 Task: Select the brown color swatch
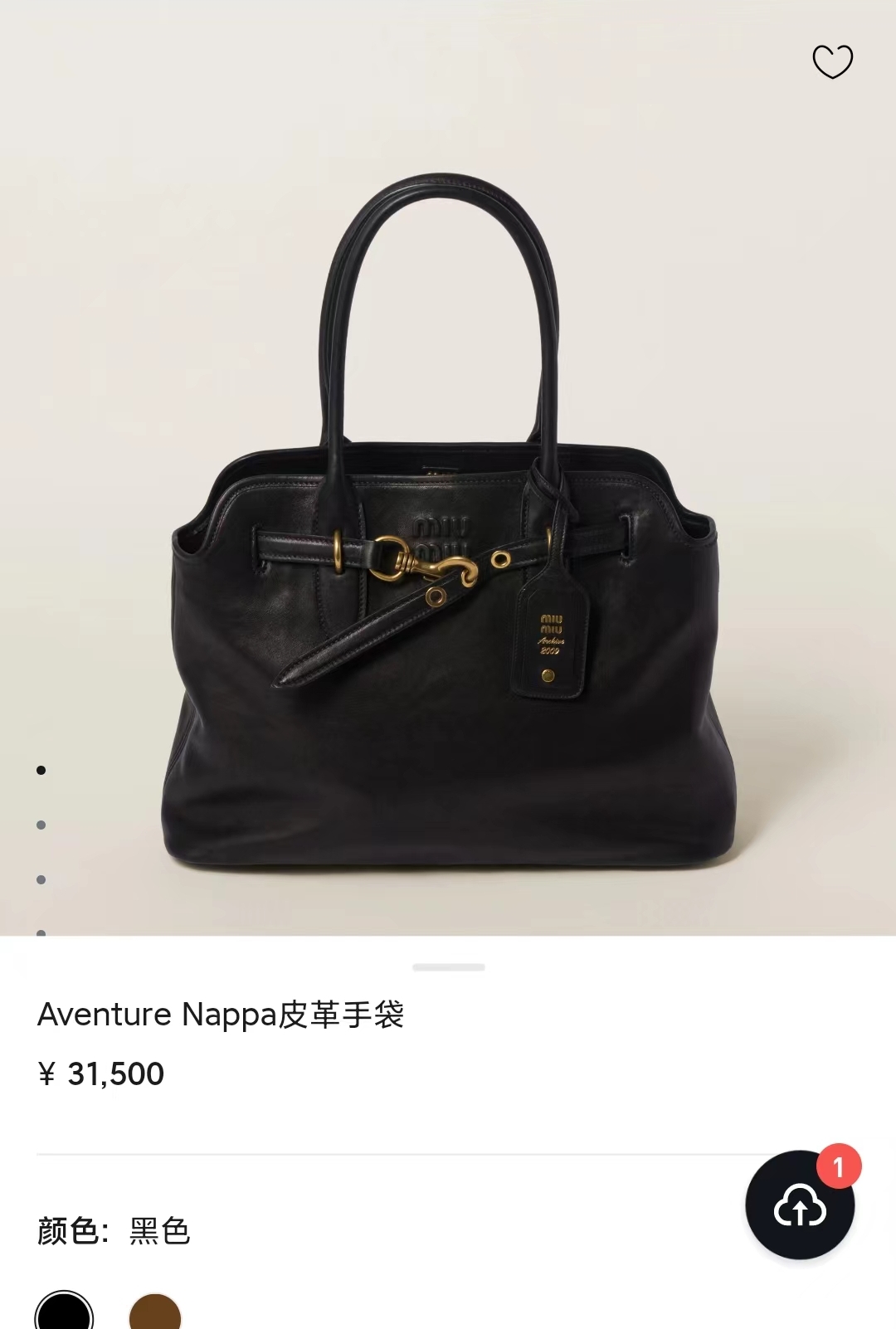(155, 1312)
